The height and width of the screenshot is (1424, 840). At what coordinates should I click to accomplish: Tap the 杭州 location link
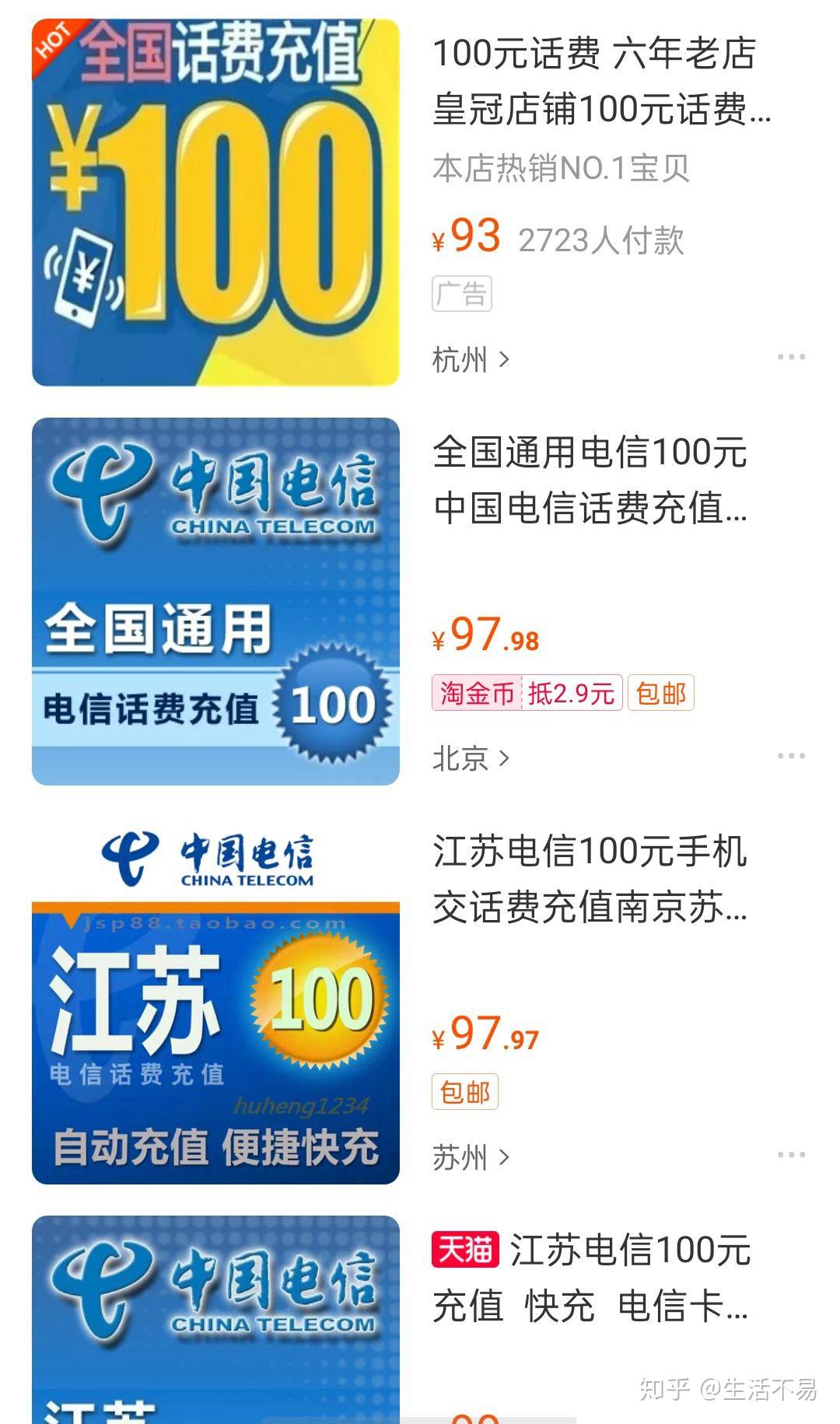click(x=470, y=360)
